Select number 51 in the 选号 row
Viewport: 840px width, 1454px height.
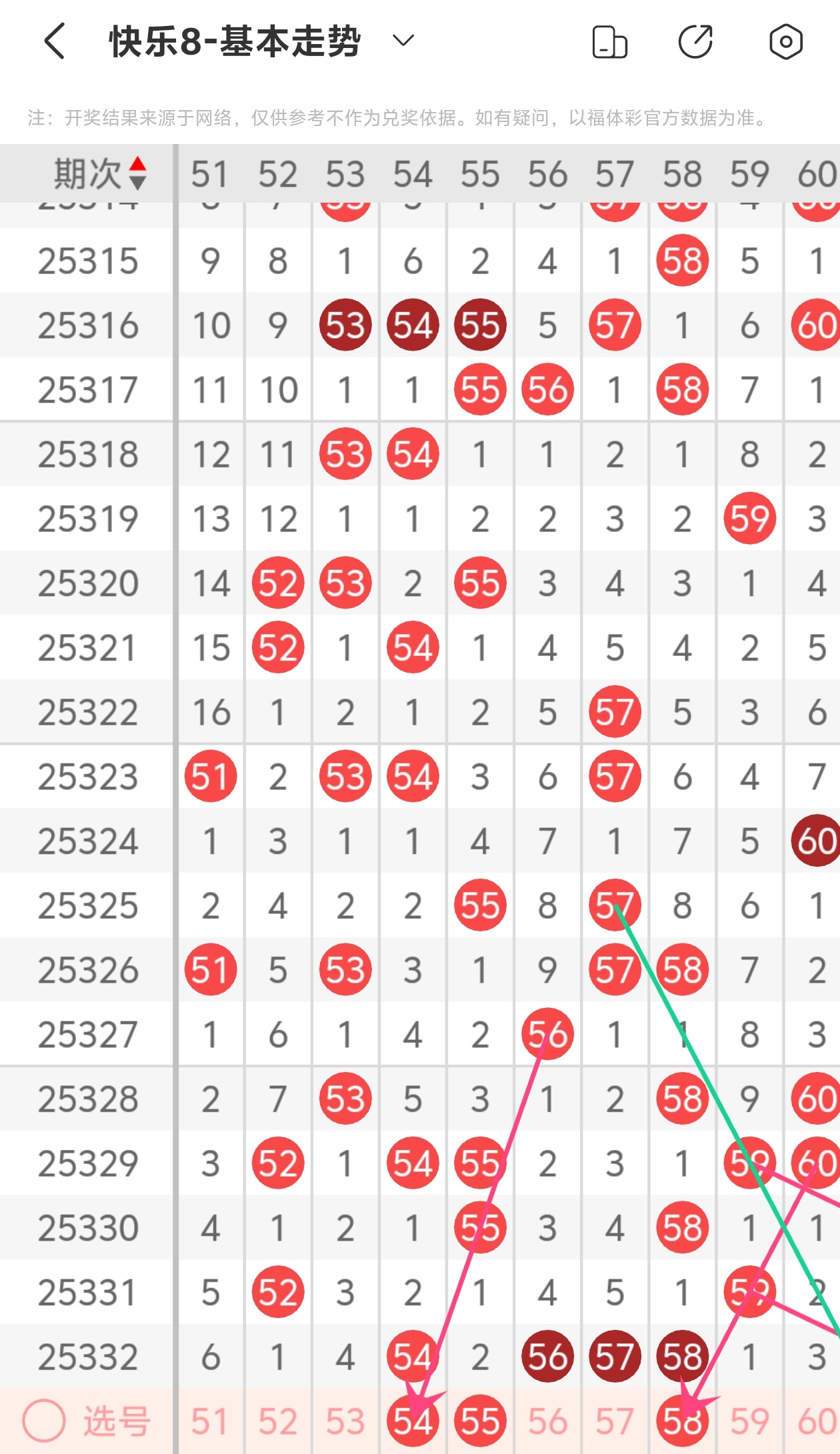point(210,1421)
